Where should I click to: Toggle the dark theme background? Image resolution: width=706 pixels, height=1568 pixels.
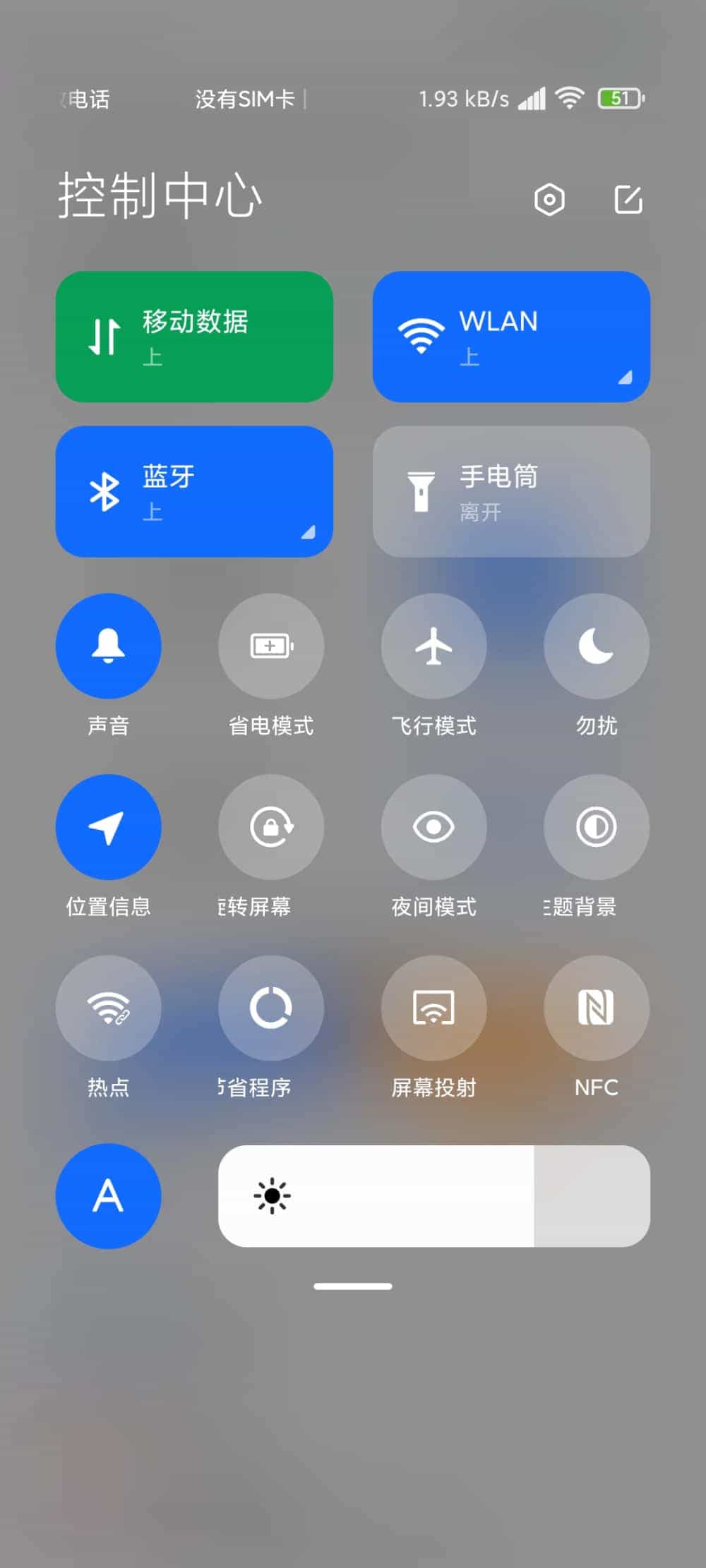(597, 827)
